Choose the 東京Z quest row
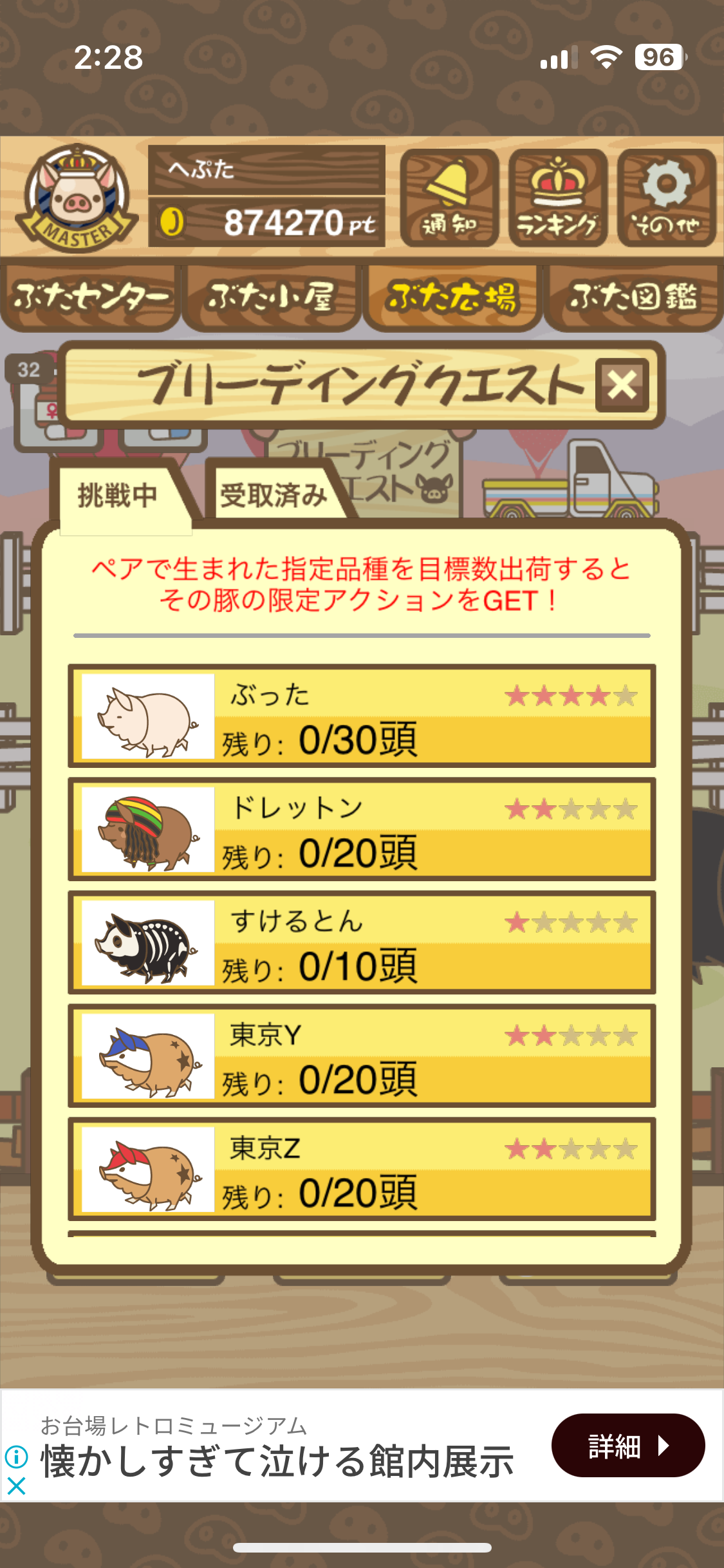724x1568 pixels. pos(362,1169)
